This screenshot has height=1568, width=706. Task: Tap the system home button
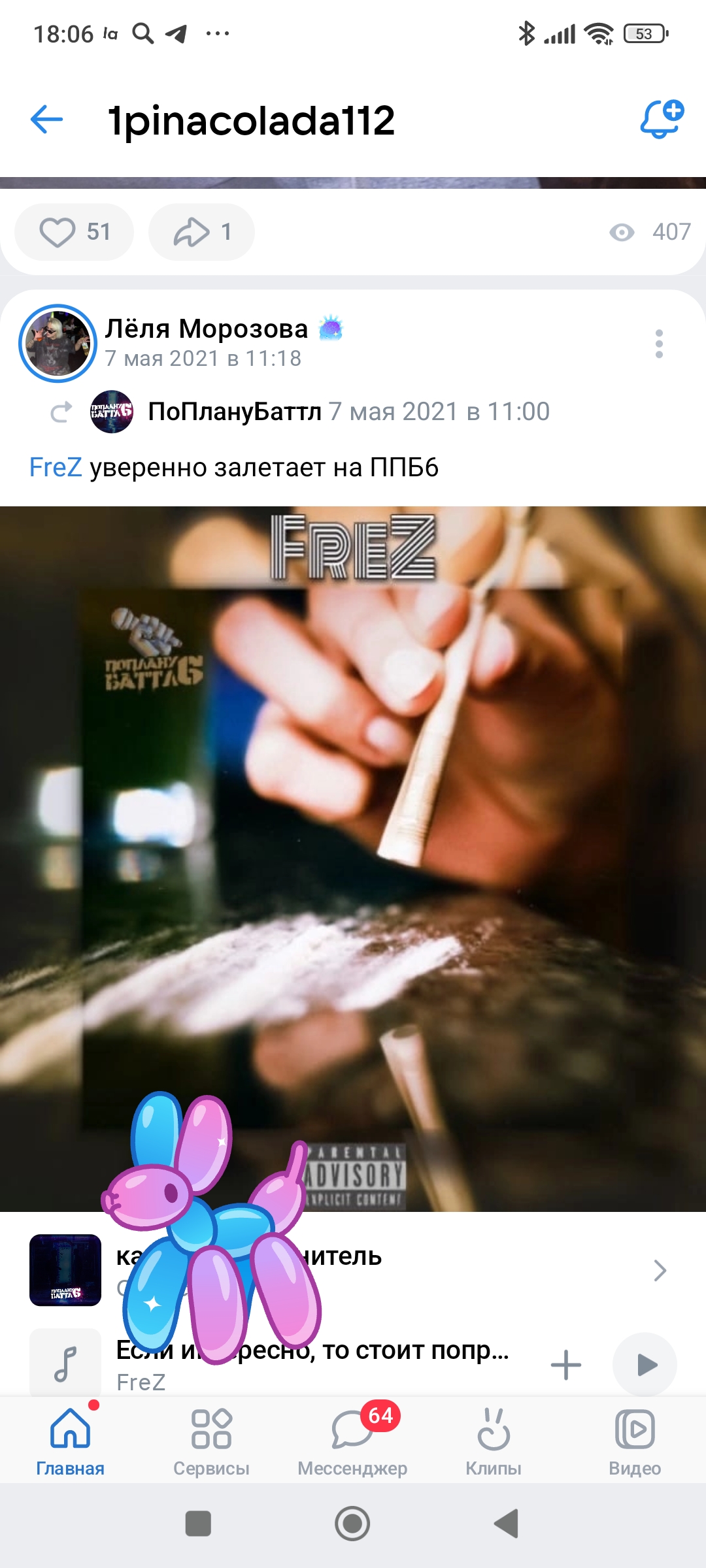[352, 1524]
